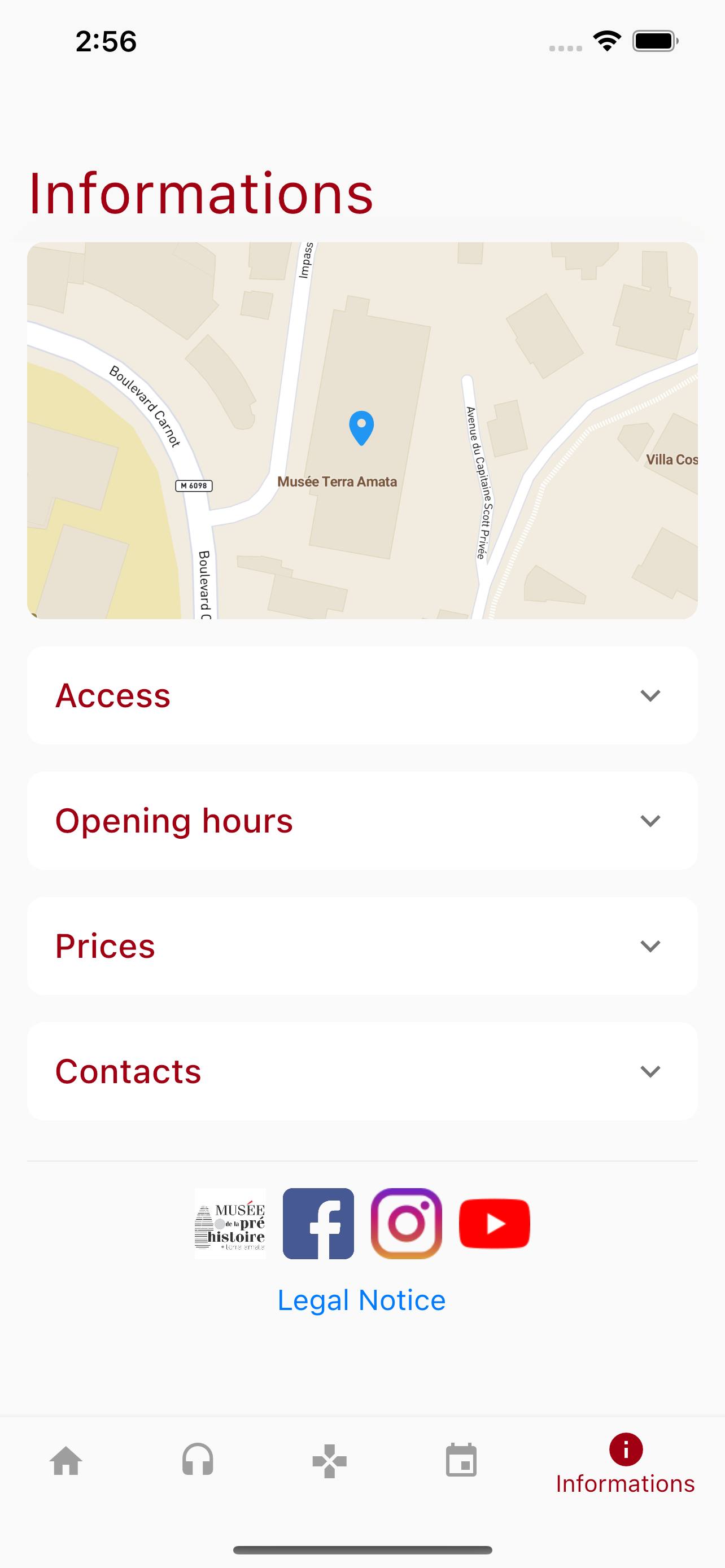Switch to the games tab
Screen dimensions: 725x1568
[329, 1461]
